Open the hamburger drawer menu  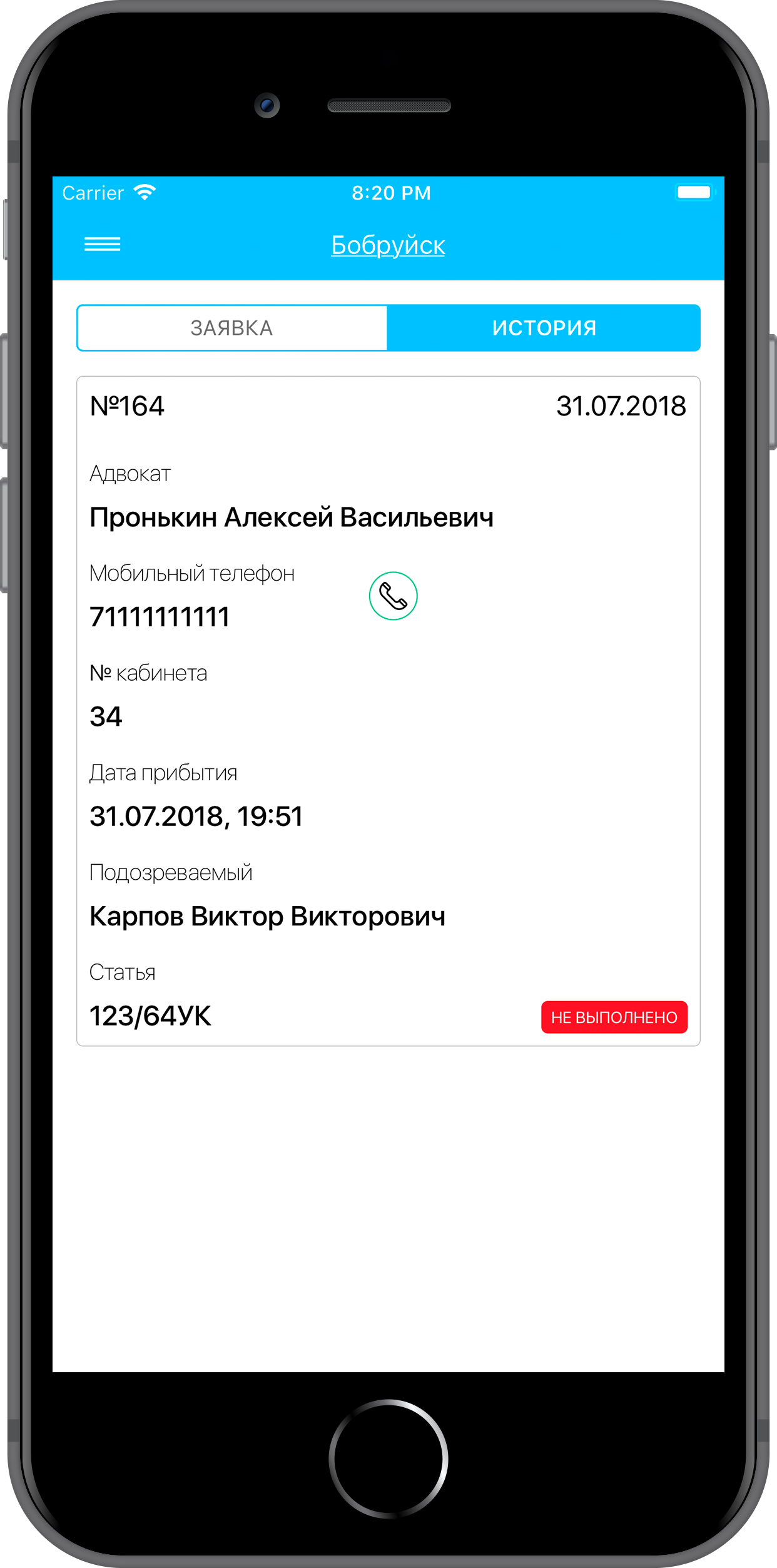[102, 245]
